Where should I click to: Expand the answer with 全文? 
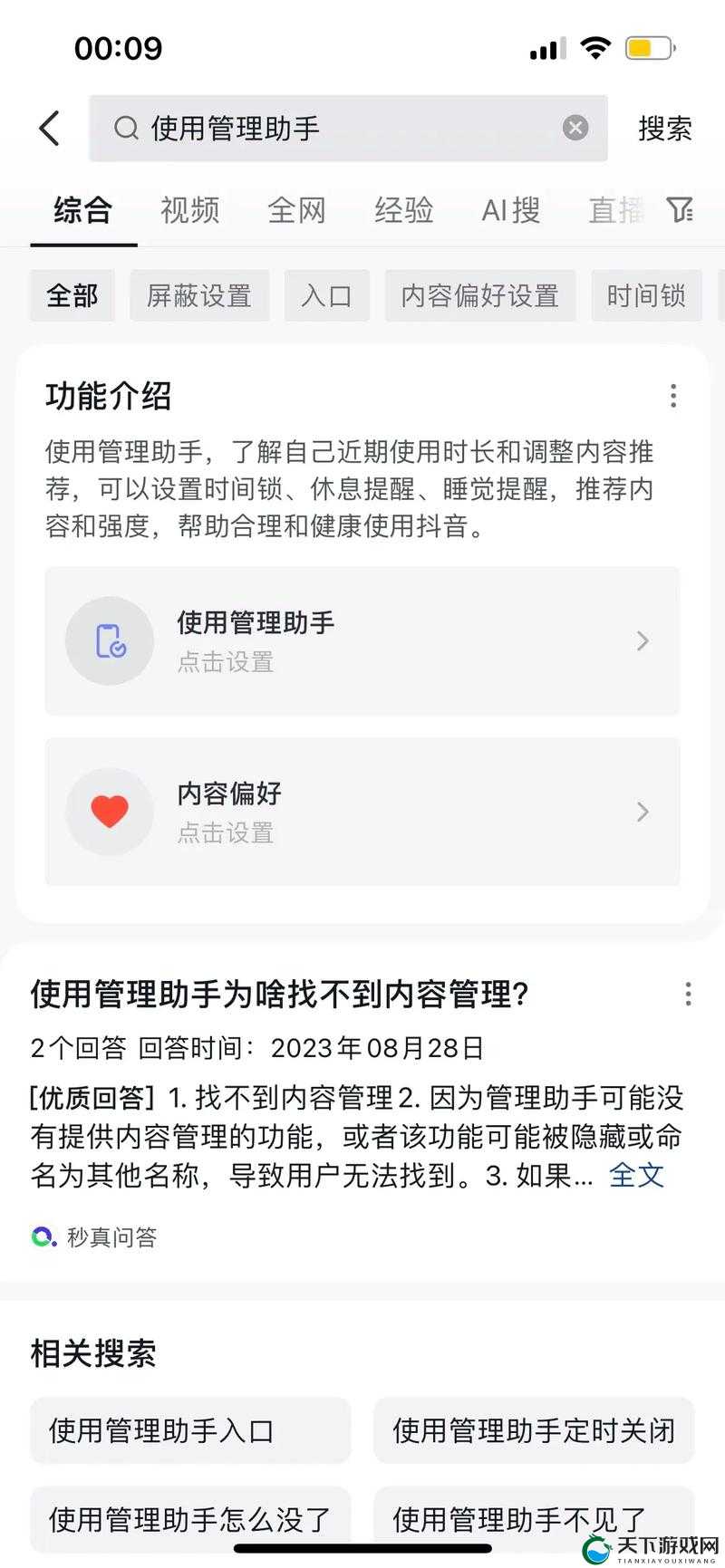pos(638,1175)
